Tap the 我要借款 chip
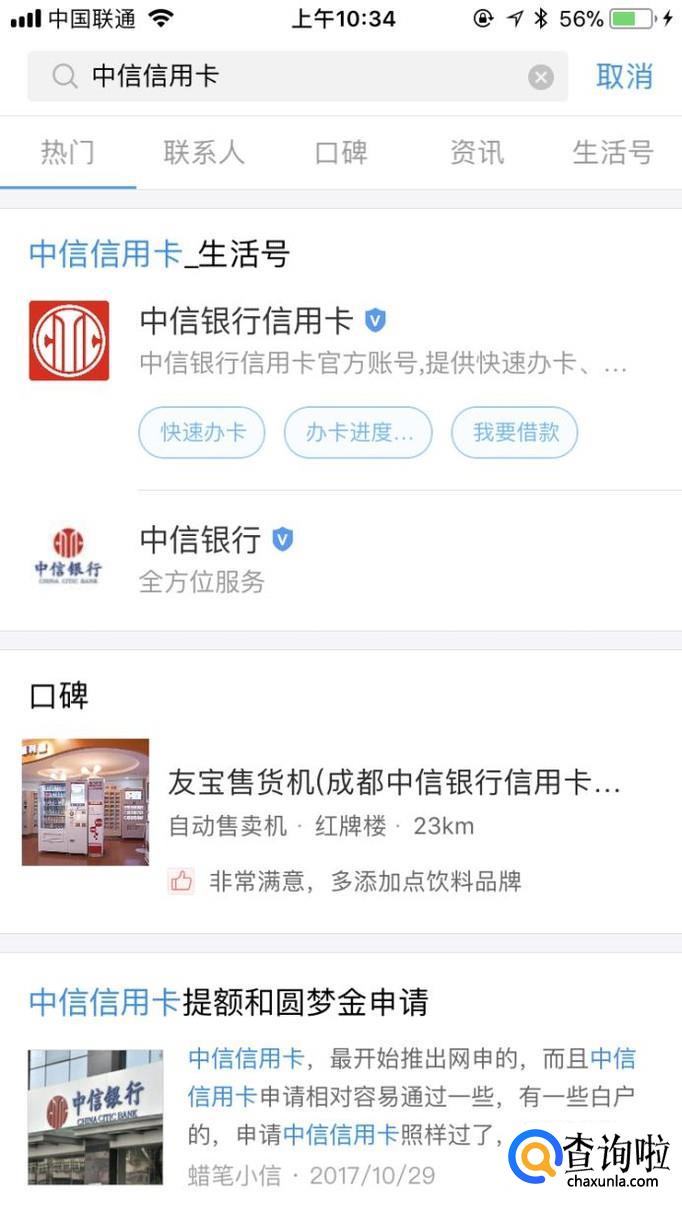 [515, 432]
